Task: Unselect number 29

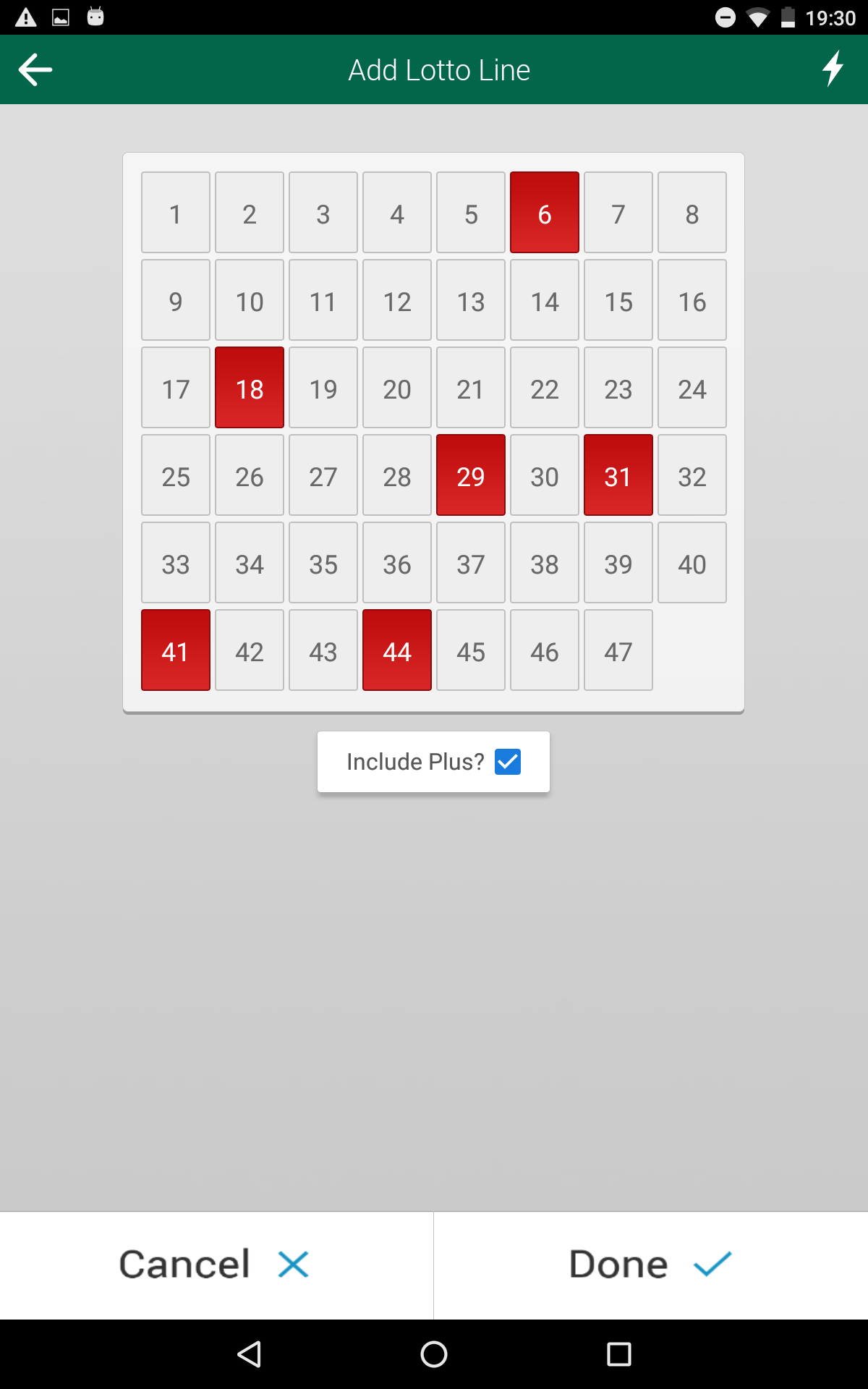Action: point(471,475)
